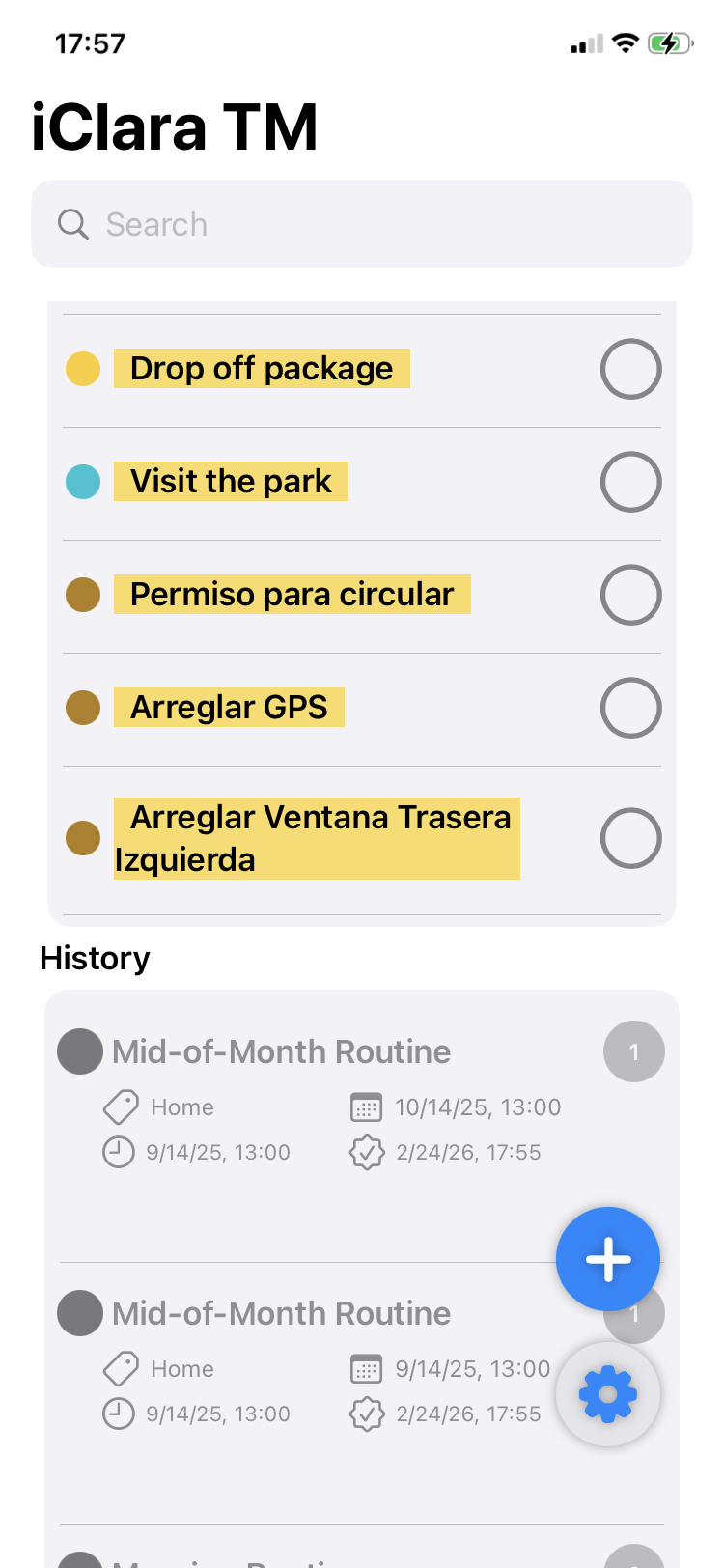View details of Permiso para circular
Viewport: 724px width, 1568px height.
(292, 595)
